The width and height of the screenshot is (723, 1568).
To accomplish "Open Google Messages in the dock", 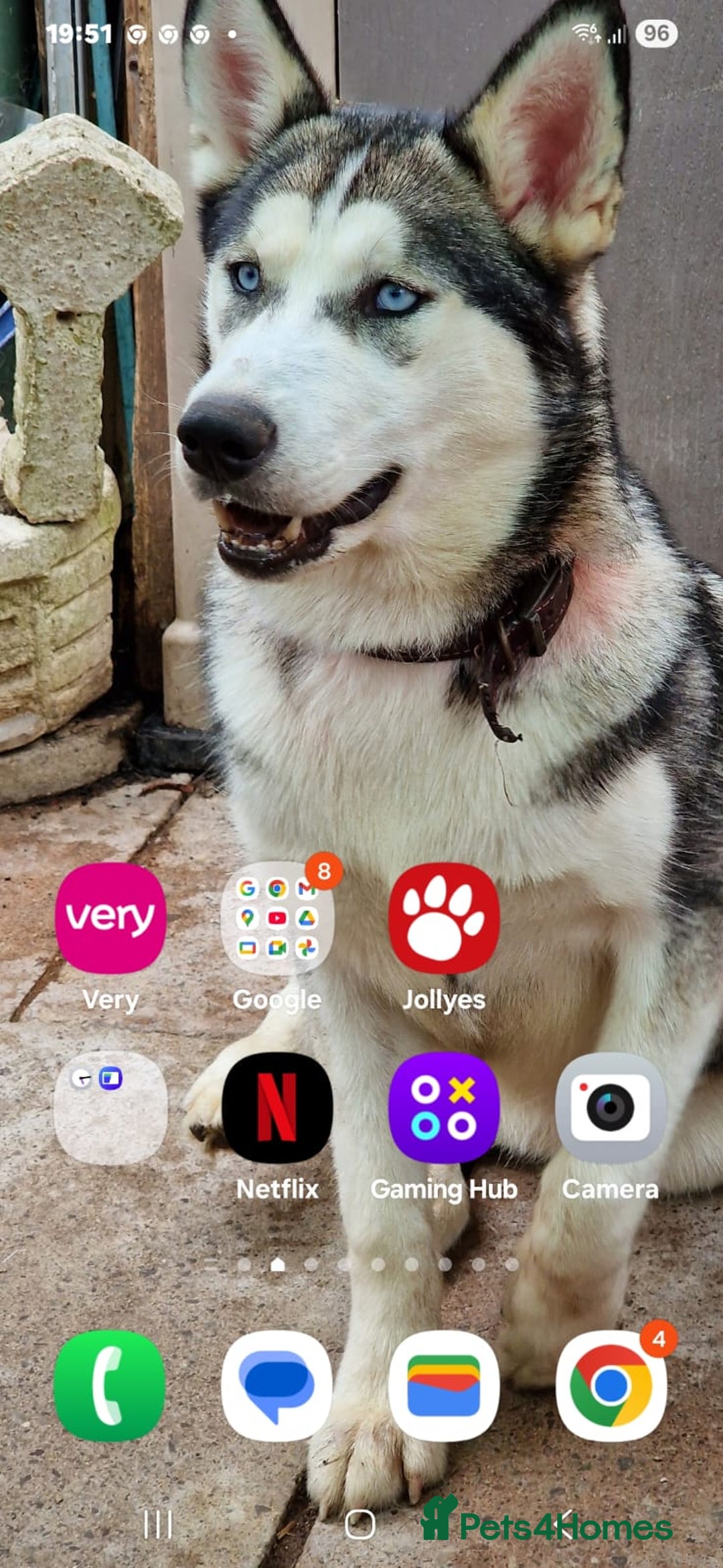I will point(276,1386).
